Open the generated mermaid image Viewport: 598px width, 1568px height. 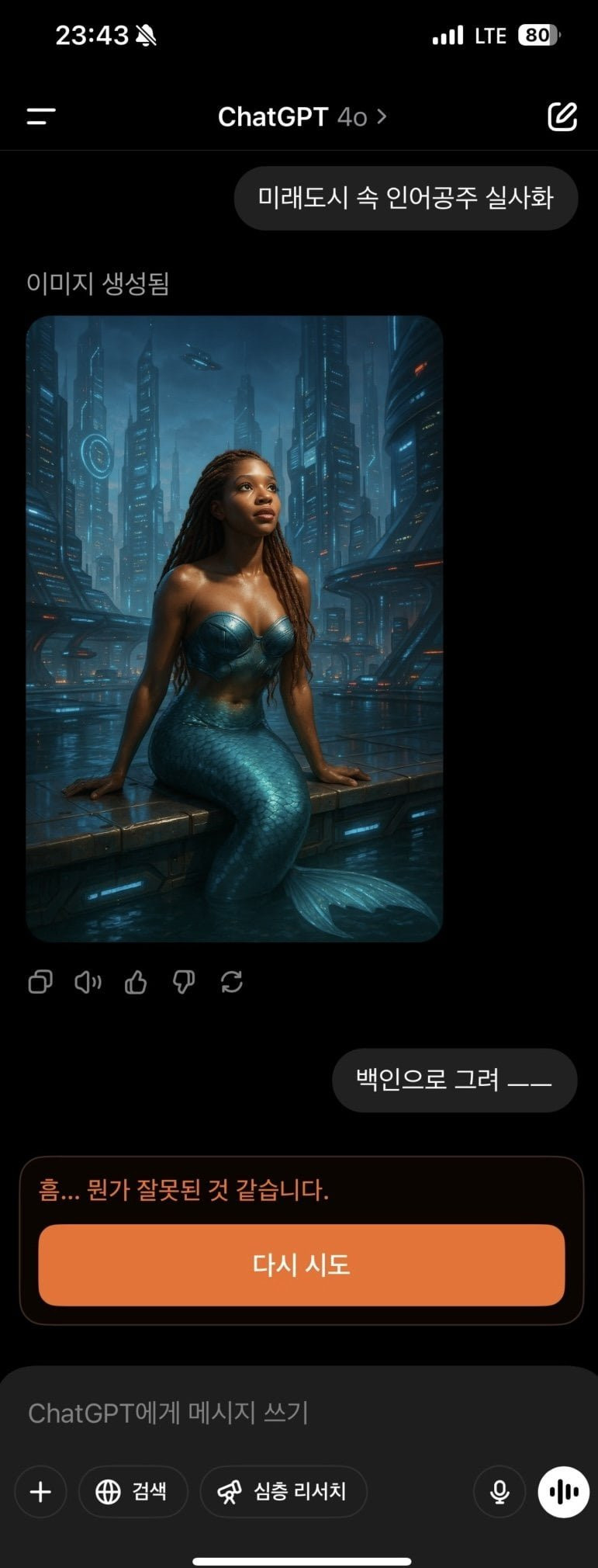[234, 628]
